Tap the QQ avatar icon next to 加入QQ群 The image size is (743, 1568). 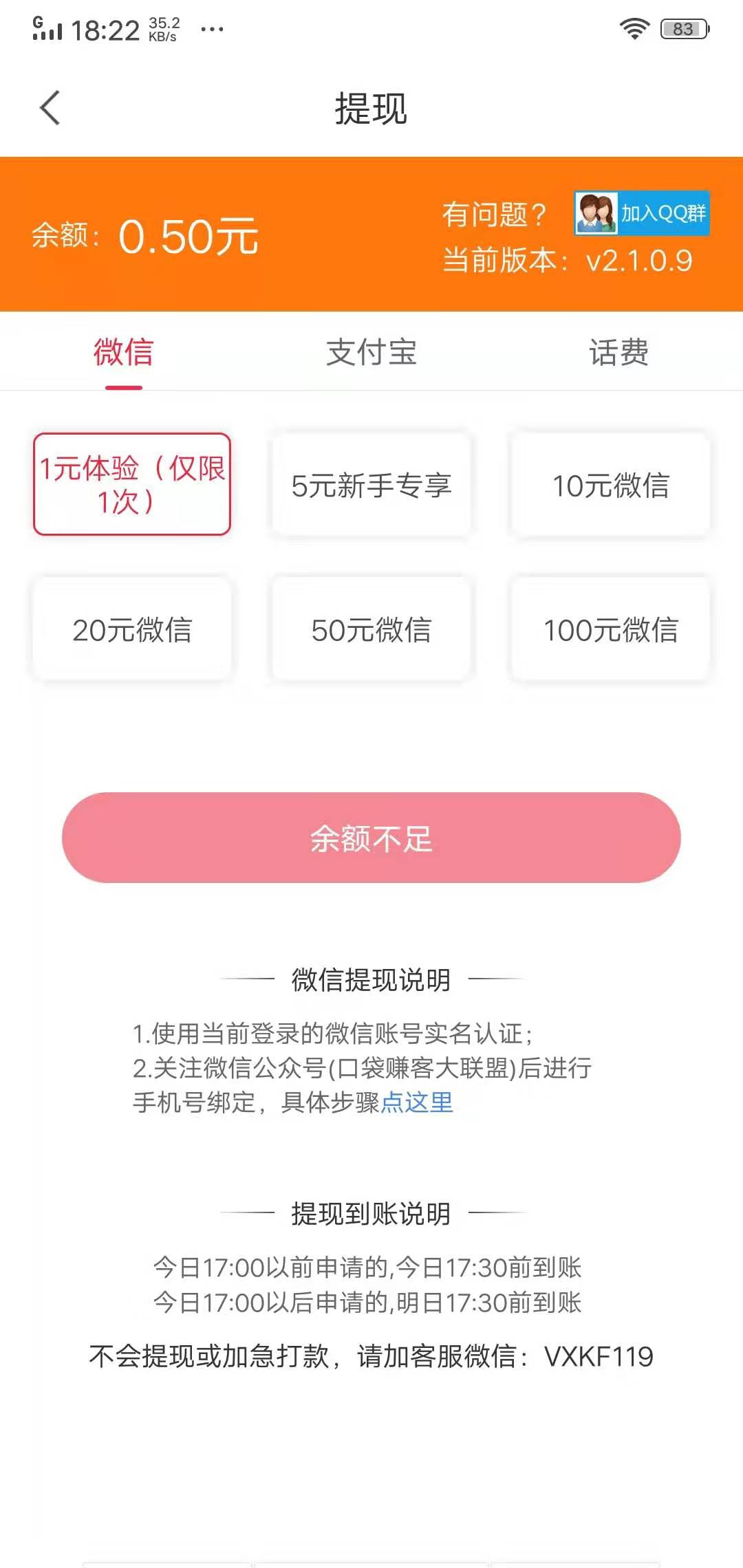coord(596,214)
